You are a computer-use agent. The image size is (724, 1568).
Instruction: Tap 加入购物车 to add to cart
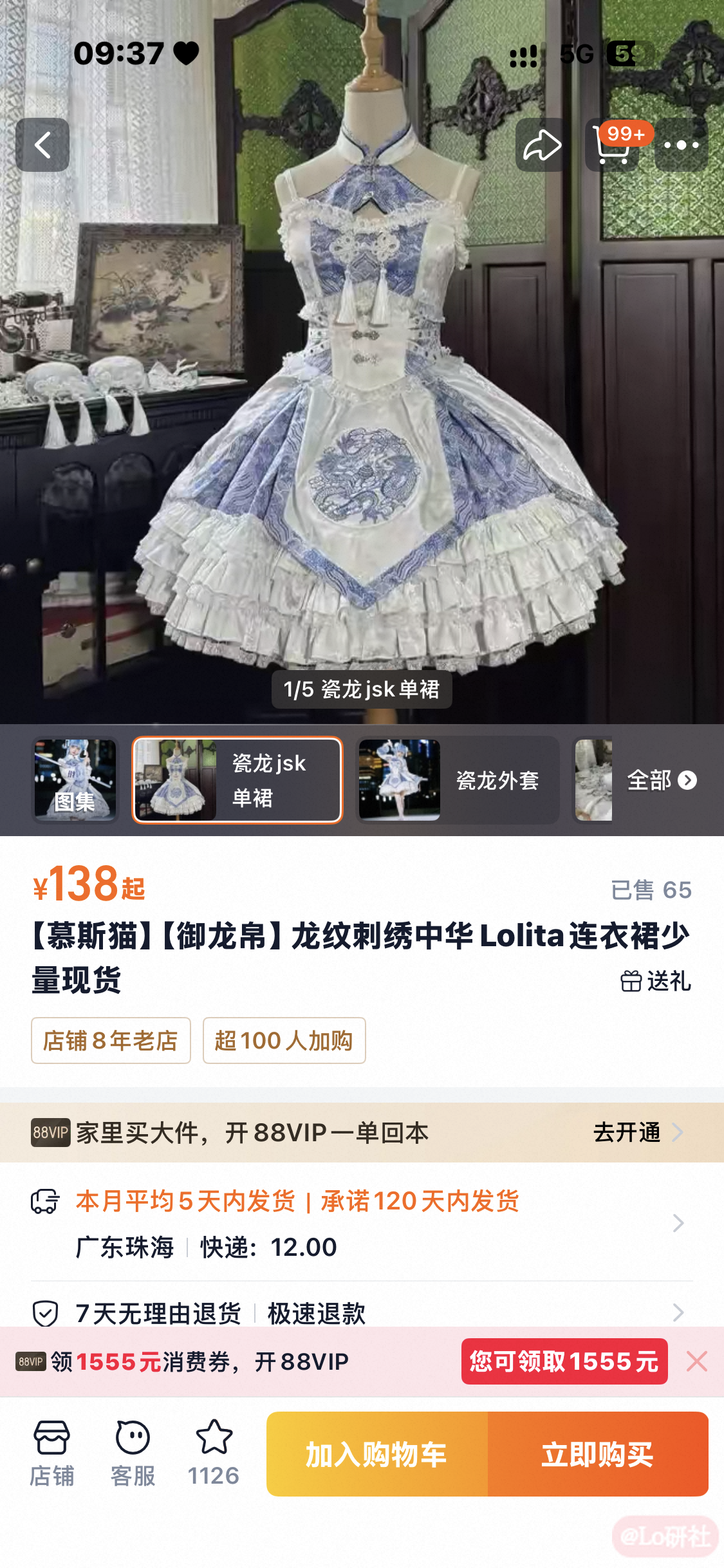pos(377,1454)
